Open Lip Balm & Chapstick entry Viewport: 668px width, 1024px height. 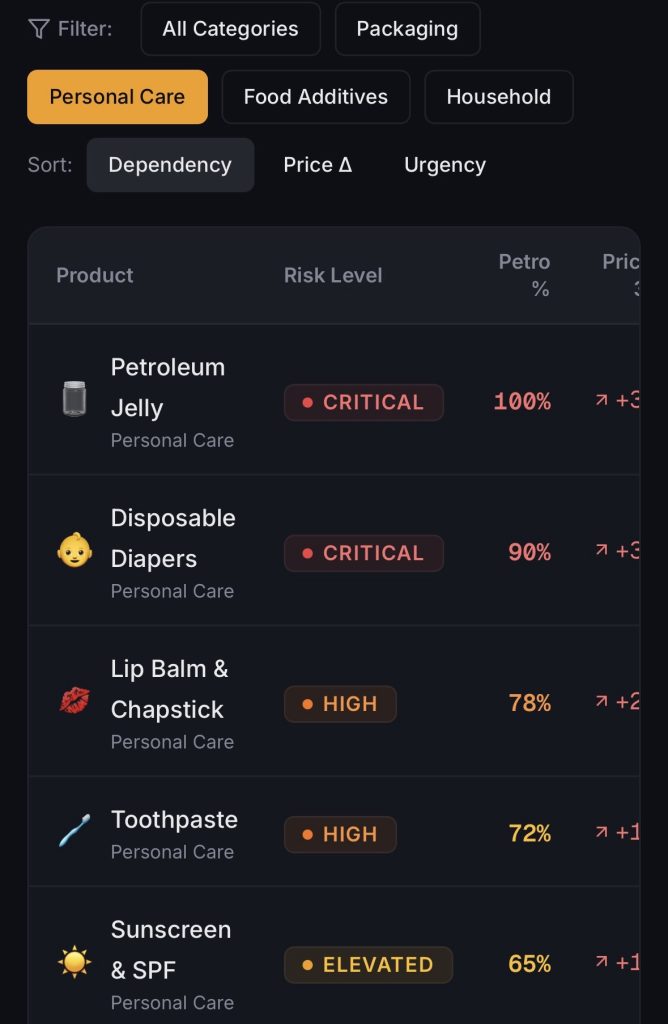(x=168, y=689)
